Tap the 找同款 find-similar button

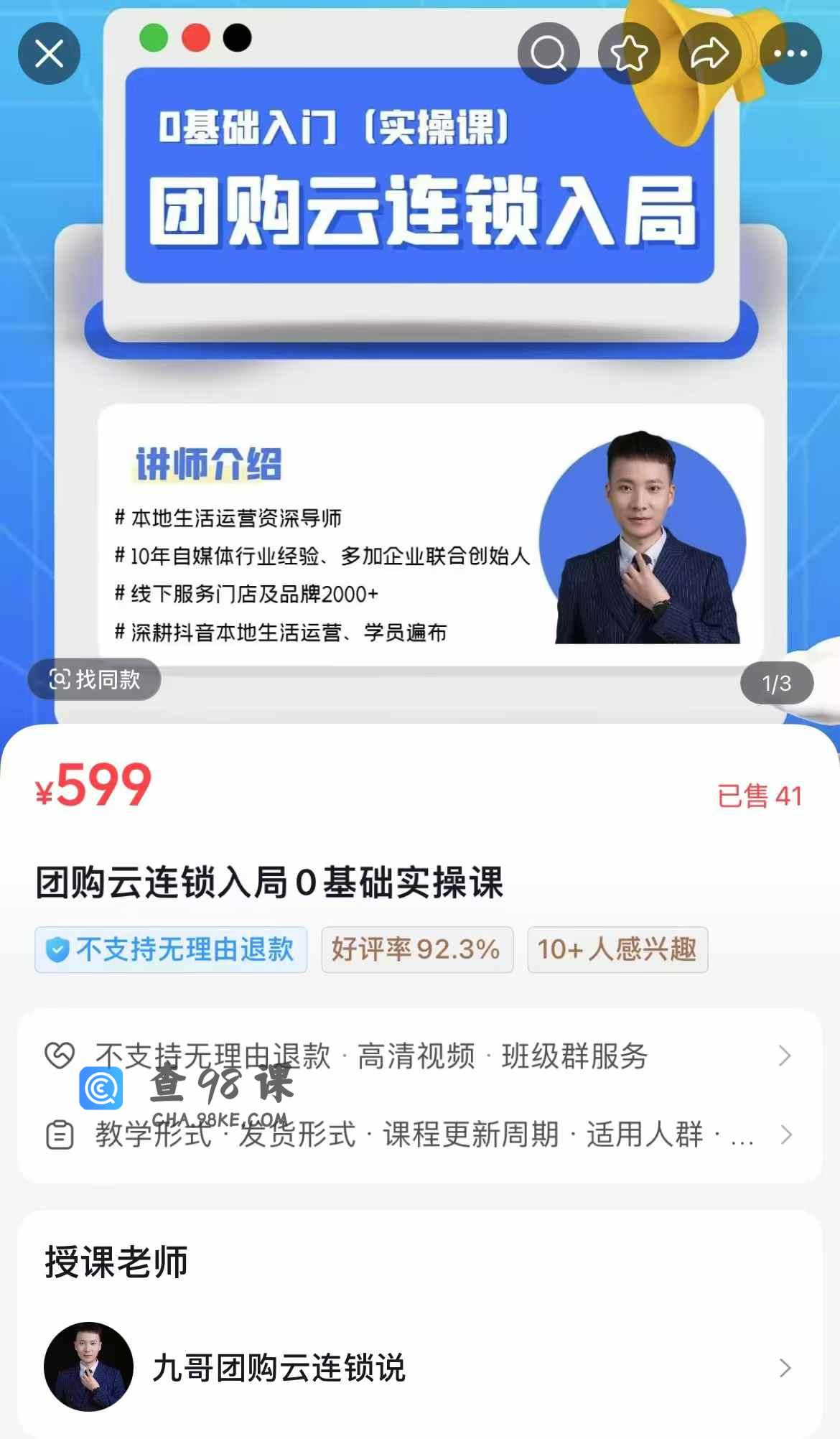click(x=94, y=679)
